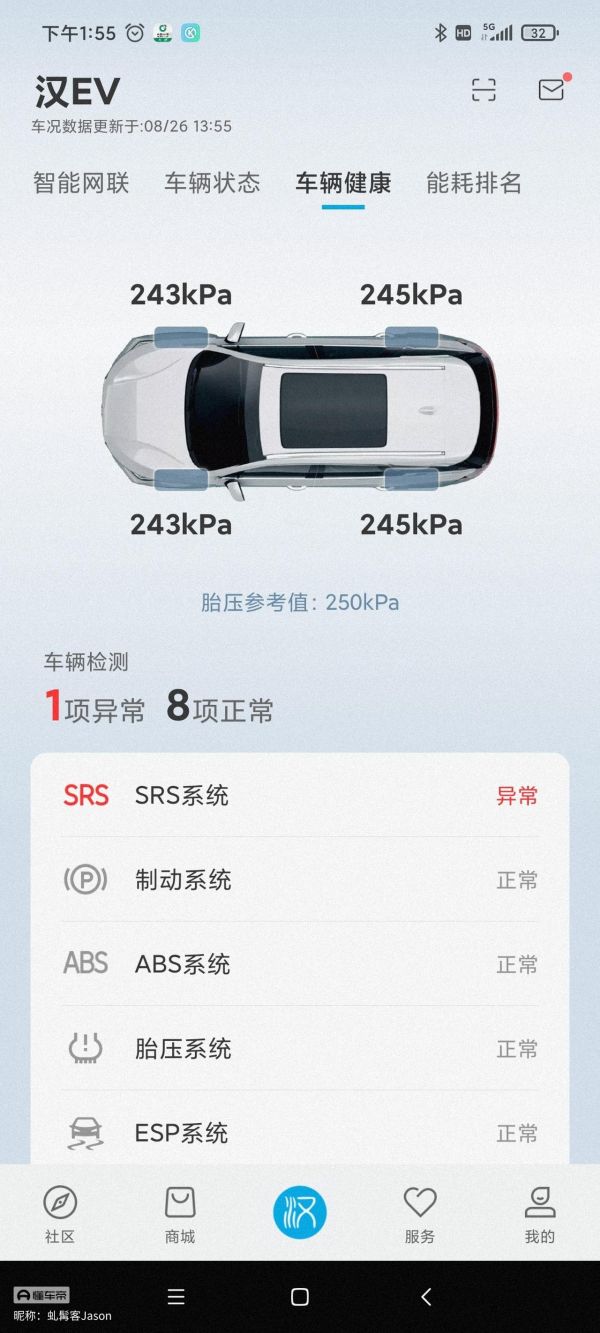Open the 制动系统 row

(300, 880)
